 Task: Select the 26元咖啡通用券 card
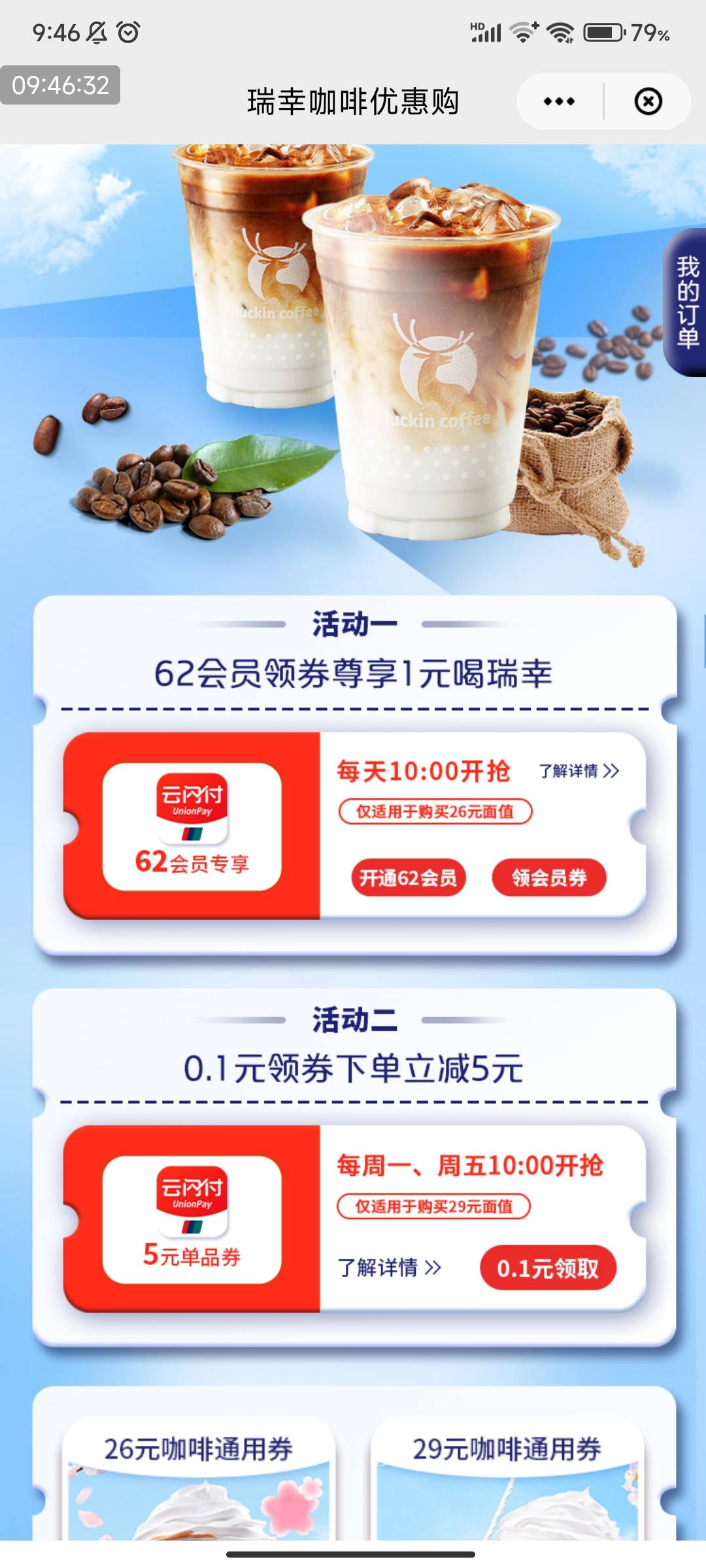(199, 1478)
